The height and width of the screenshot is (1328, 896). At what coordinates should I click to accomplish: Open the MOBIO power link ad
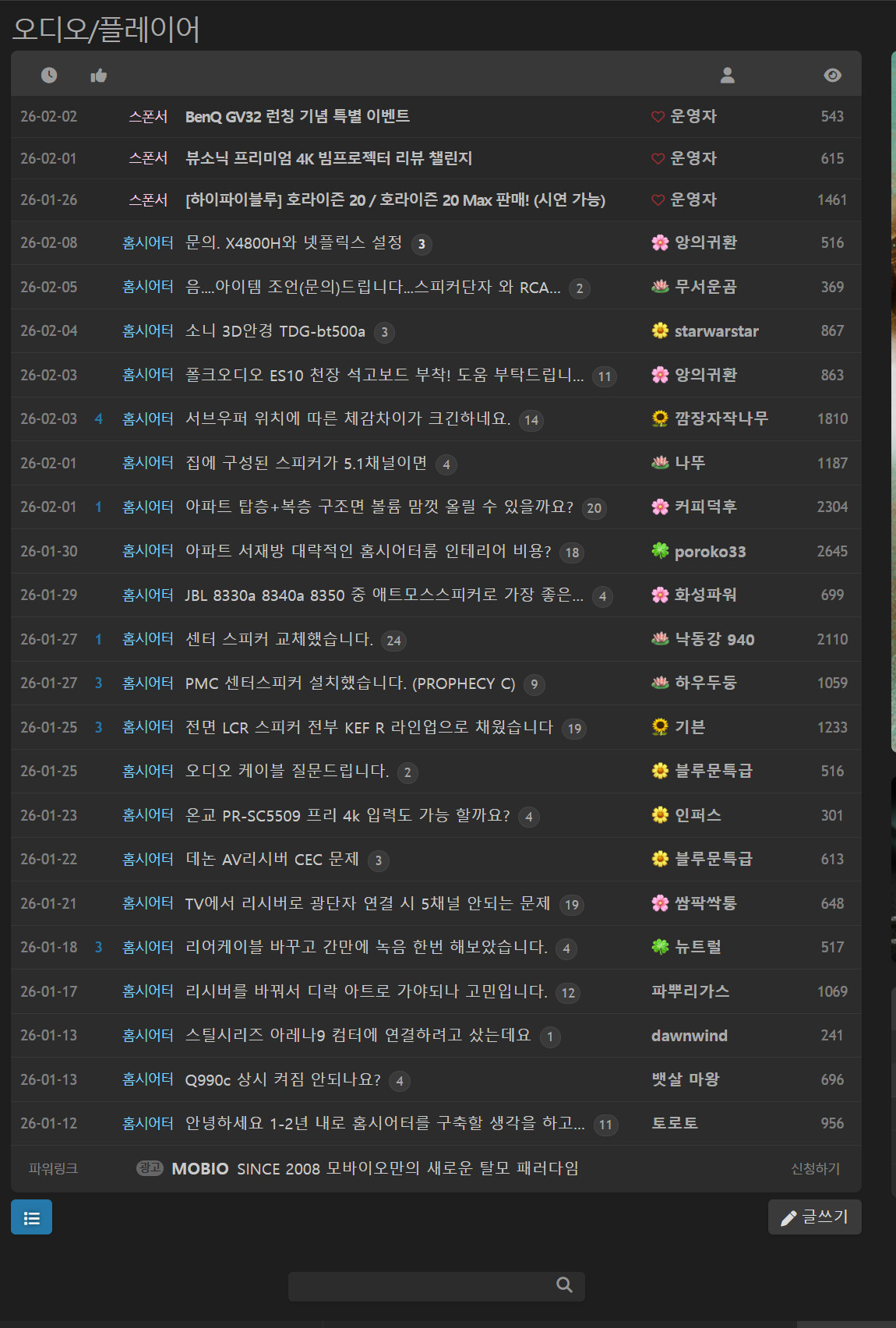pos(375,1168)
